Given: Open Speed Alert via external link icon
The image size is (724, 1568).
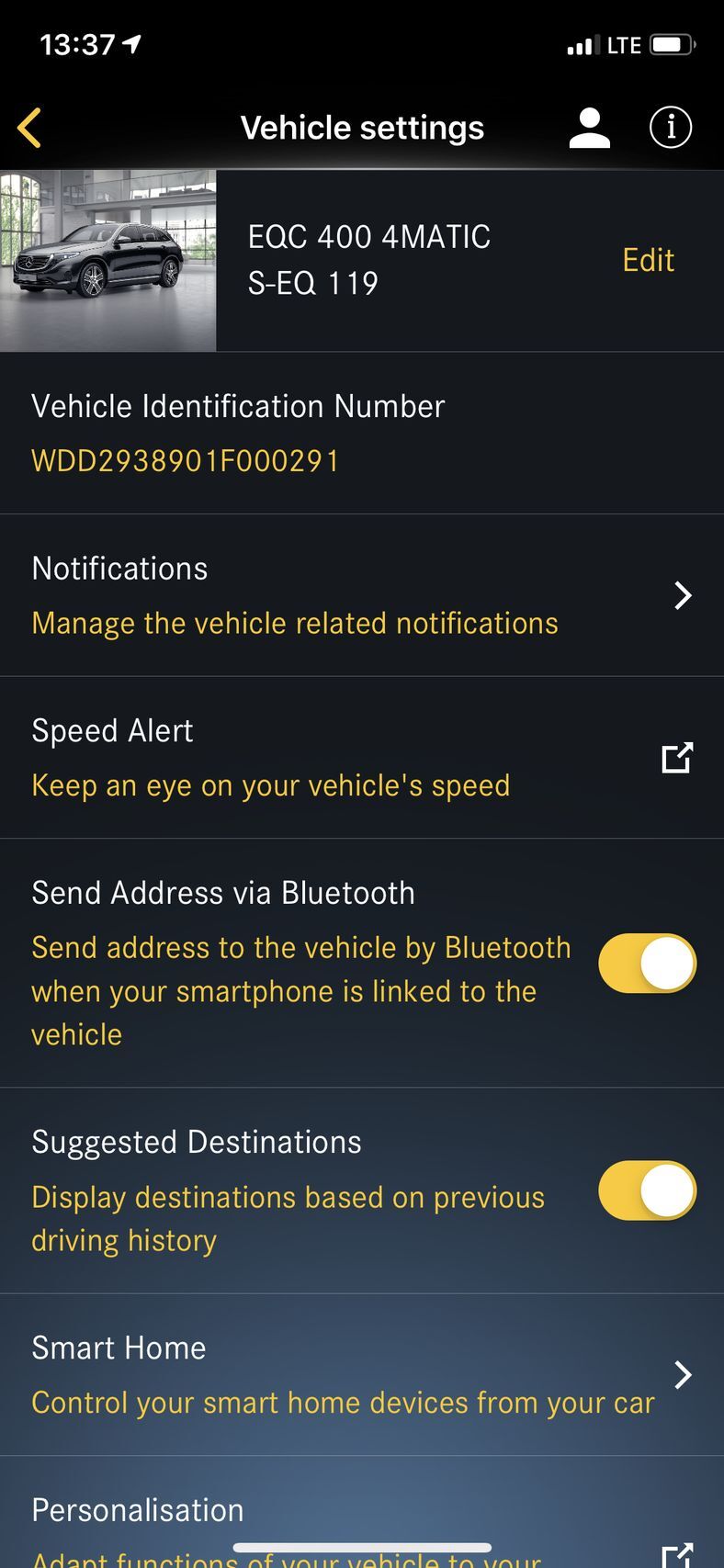Looking at the screenshot, I should 676,758.
